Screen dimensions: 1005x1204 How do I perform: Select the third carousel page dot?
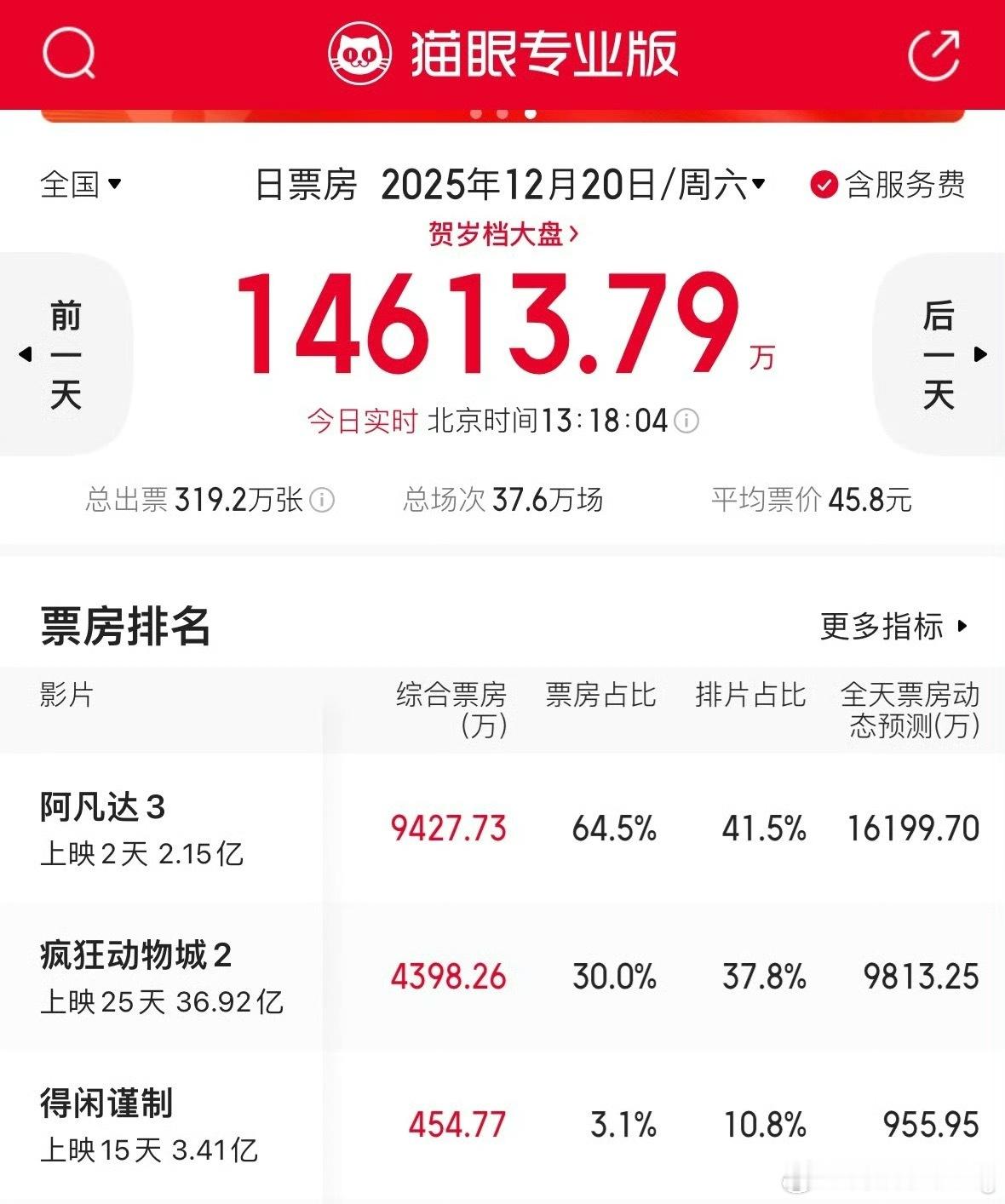528,112
